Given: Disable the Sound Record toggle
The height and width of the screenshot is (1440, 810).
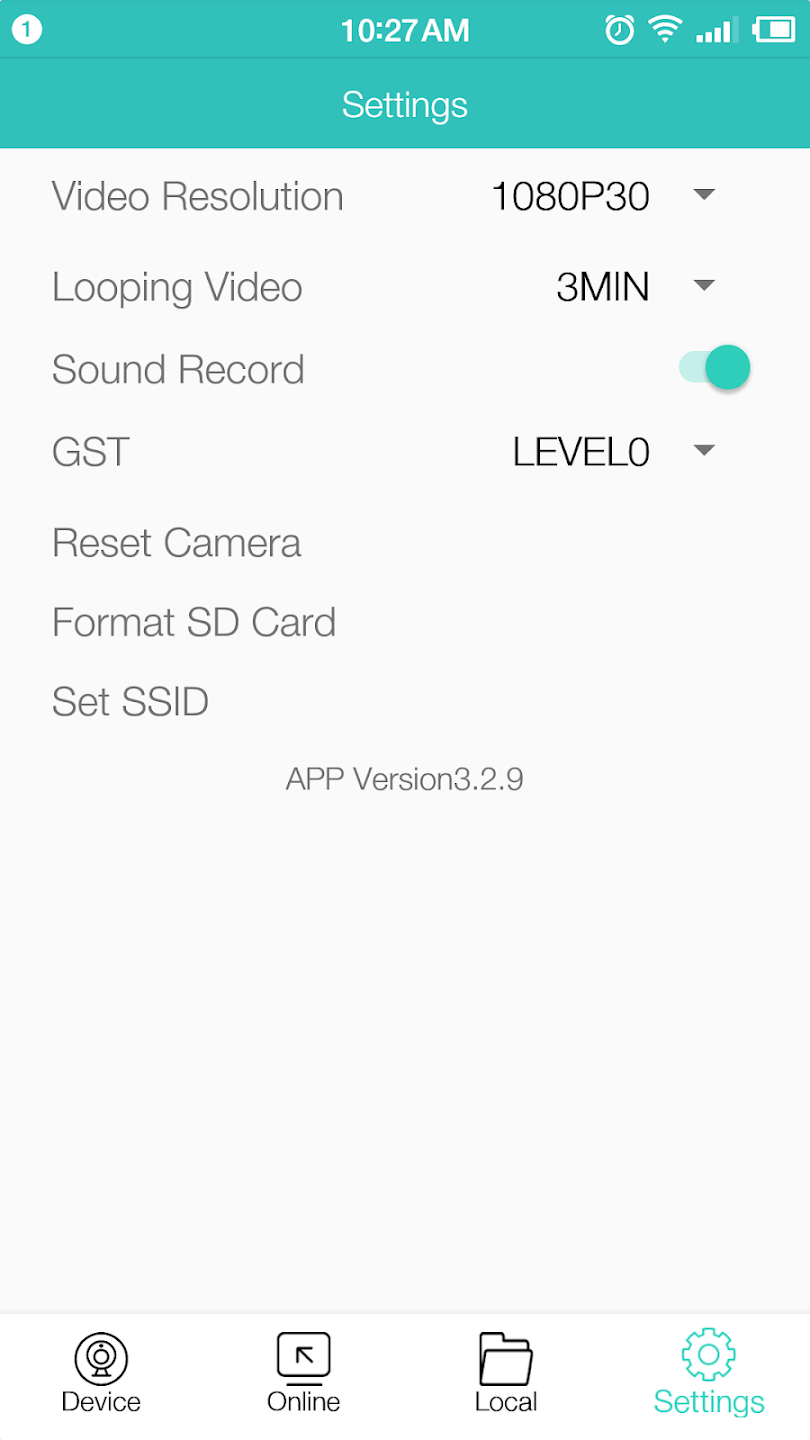Looking at the screenshot, I should point(714,367).
